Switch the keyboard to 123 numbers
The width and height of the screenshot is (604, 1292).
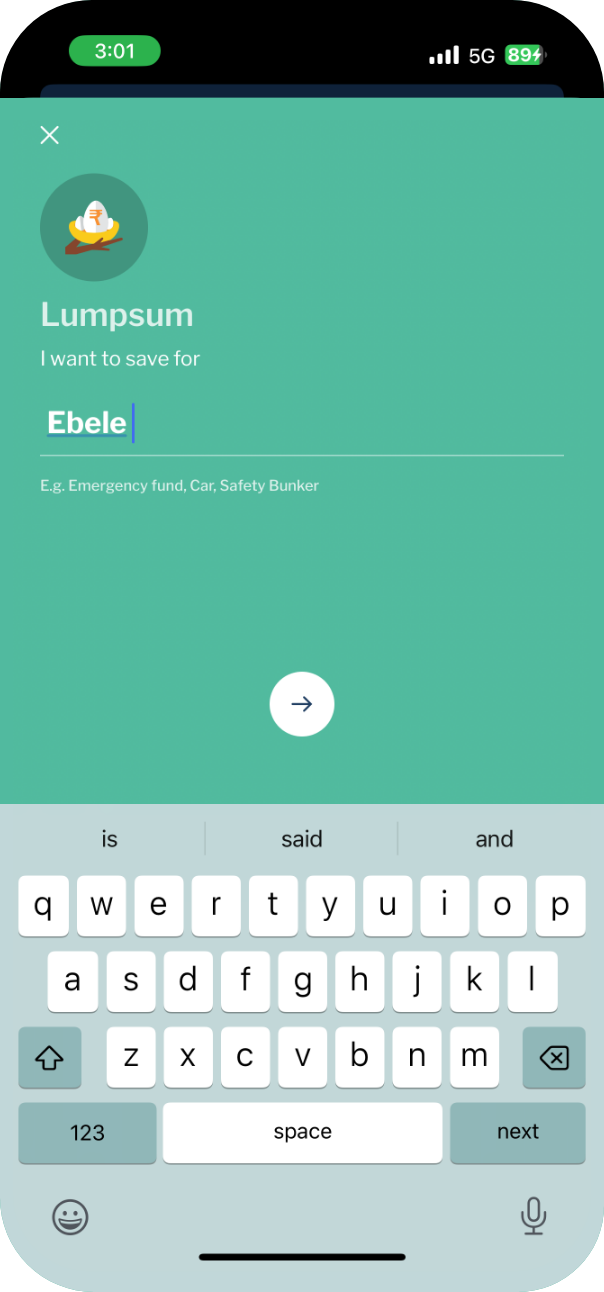87,1132
